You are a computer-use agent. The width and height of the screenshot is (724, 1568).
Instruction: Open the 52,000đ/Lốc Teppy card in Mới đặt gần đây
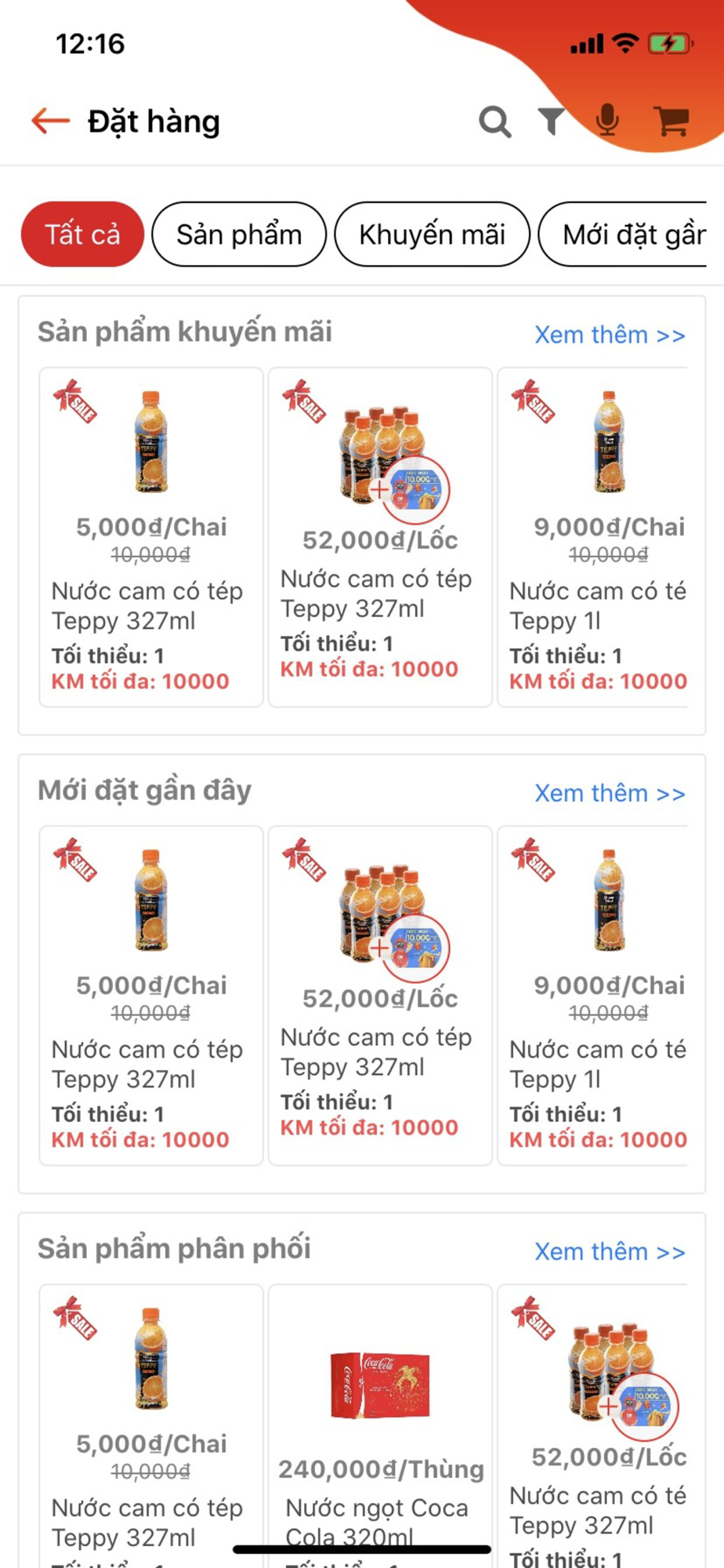tap(380, 996)
